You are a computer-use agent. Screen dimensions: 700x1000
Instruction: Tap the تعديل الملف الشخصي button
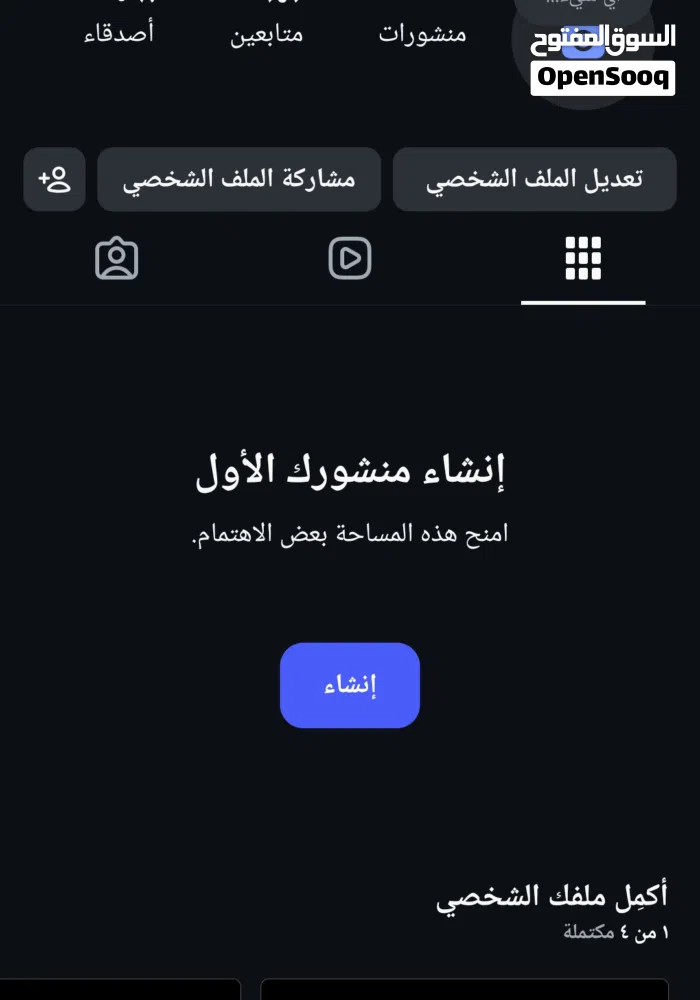pyautogui.click(x=534, y=179)
